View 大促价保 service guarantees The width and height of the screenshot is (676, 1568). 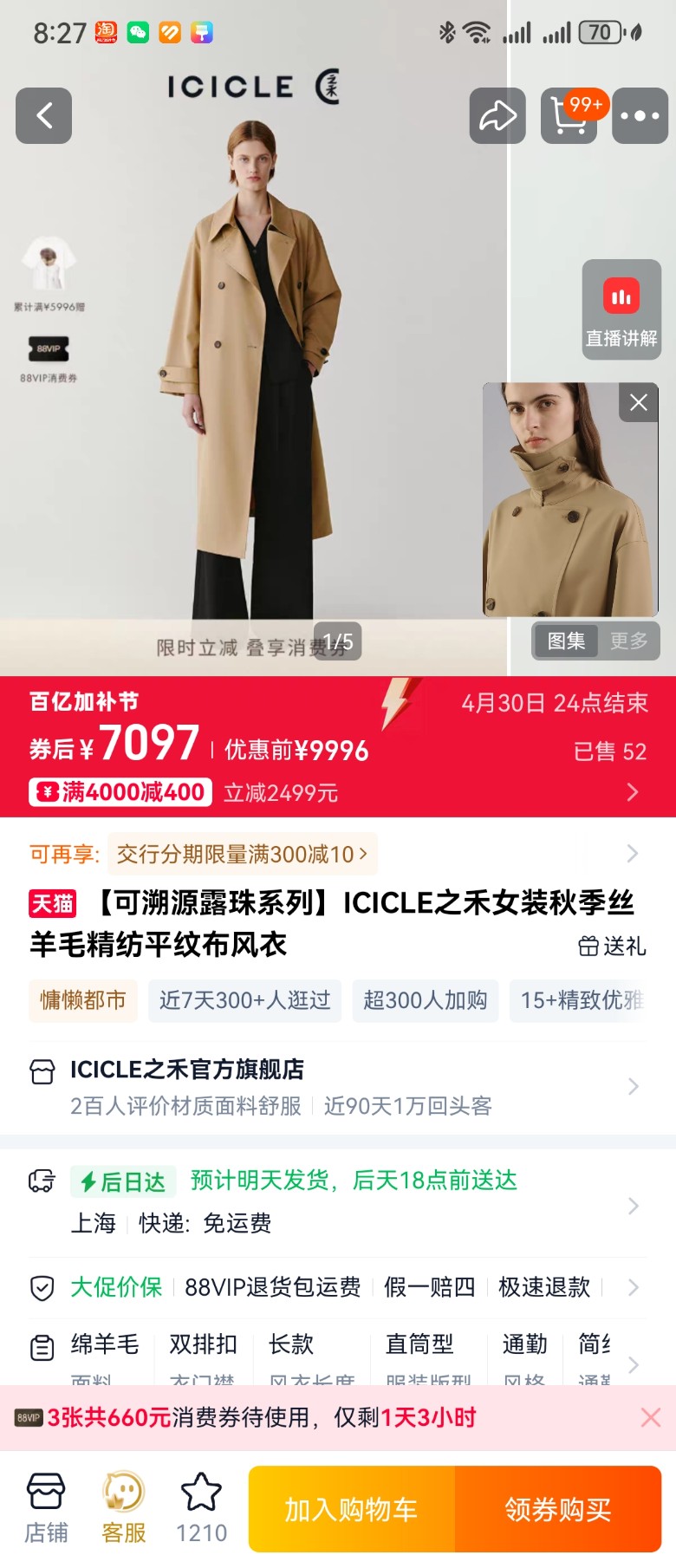point(116,1287)
